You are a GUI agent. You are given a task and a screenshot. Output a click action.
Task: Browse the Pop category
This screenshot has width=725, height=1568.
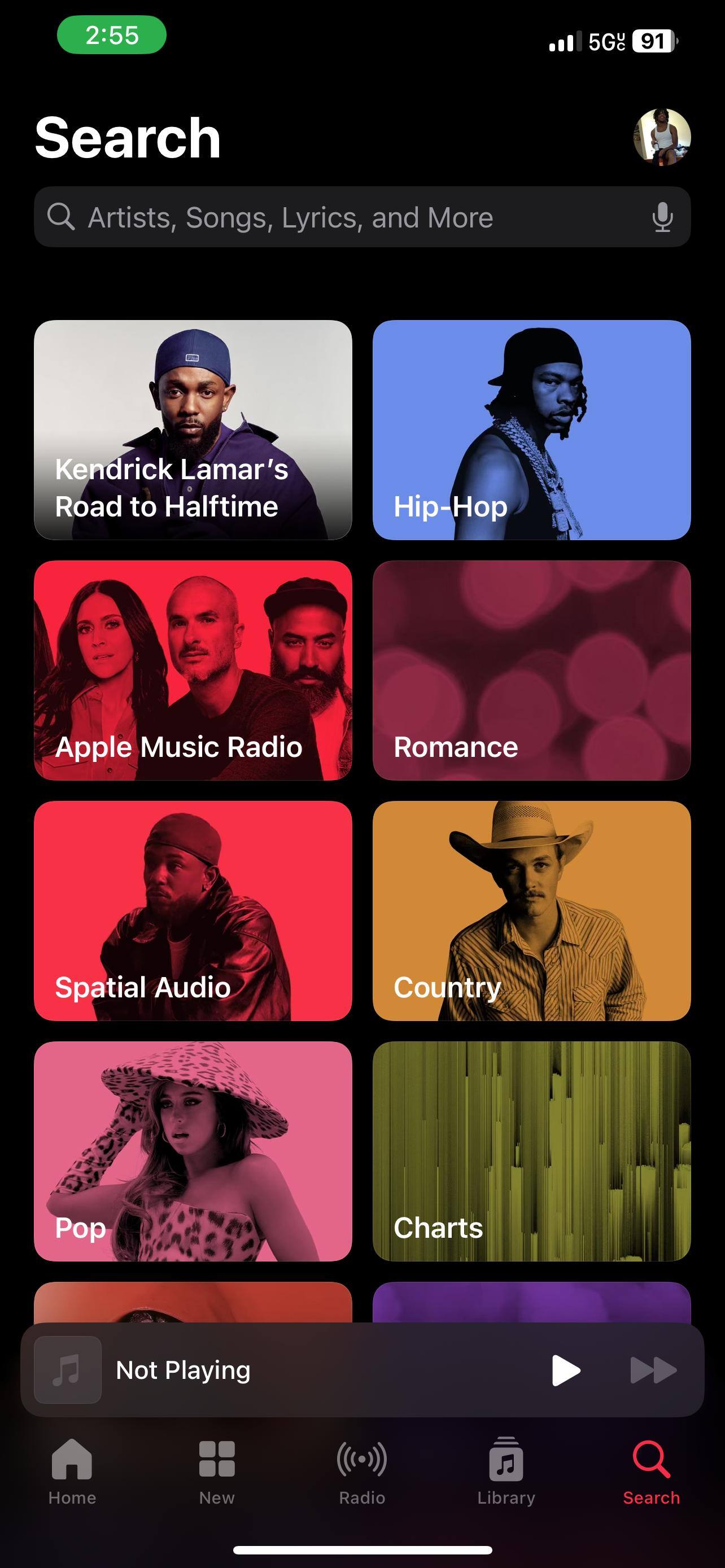(193, 1151)
